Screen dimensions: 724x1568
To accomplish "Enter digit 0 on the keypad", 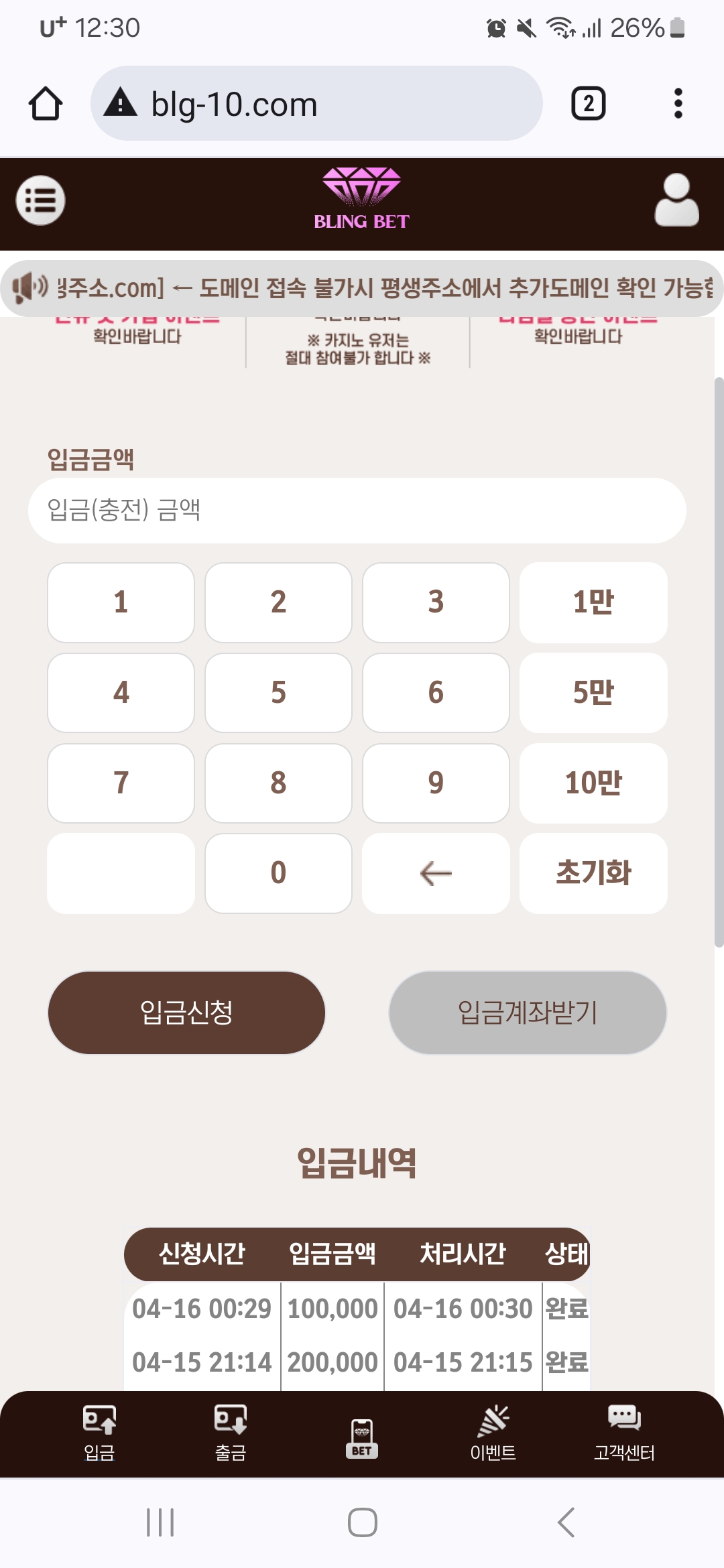I will click(x=278, y=873).
